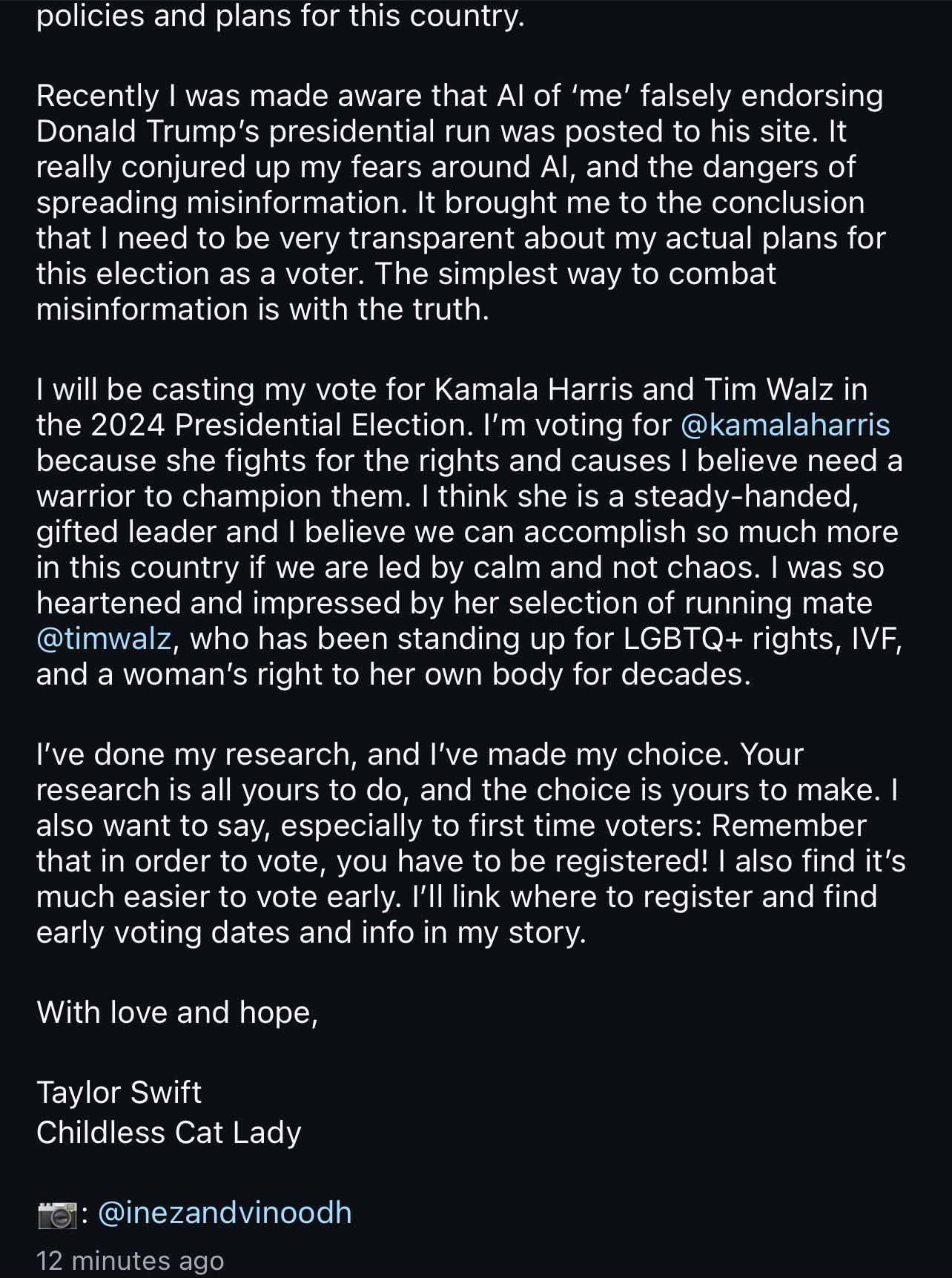
Task: Visit the @inezandvinoodh photographer profile
Action: coord(225,1213)
